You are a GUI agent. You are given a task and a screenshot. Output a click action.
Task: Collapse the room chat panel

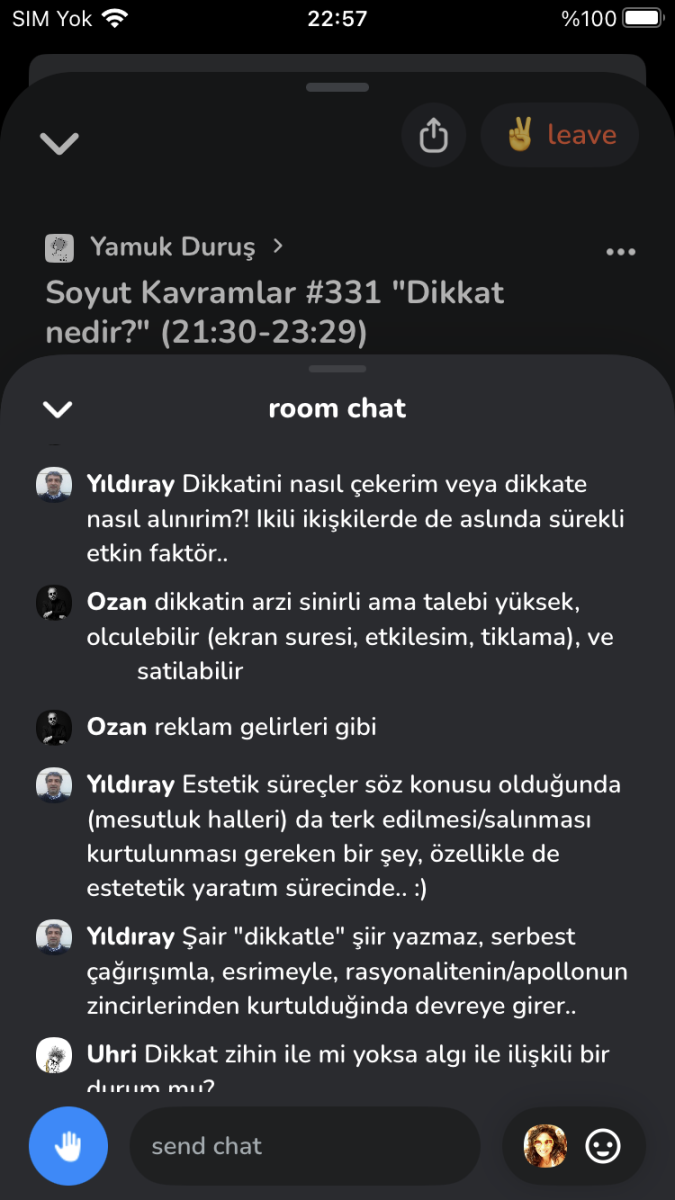pos(58,409)
